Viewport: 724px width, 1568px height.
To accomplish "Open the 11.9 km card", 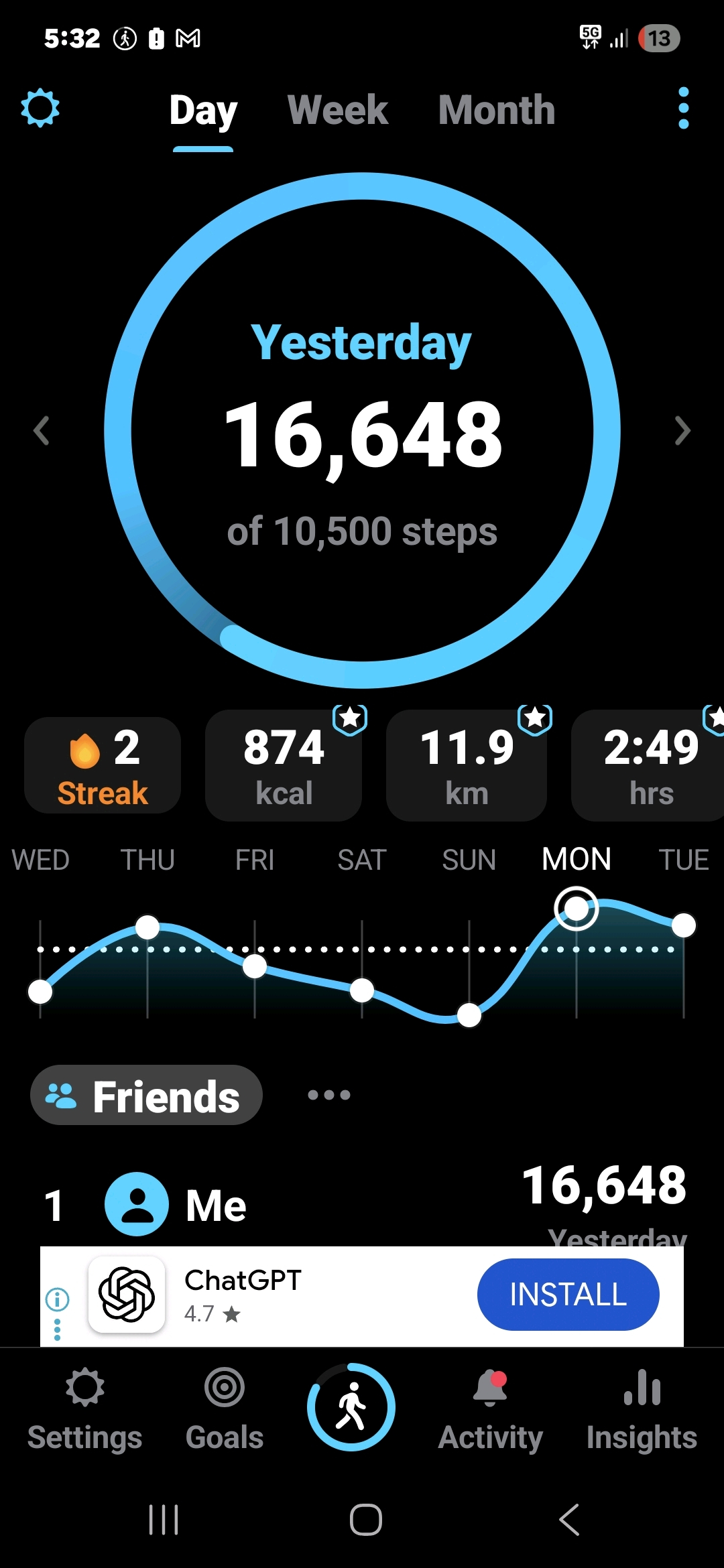I will 467,765.
